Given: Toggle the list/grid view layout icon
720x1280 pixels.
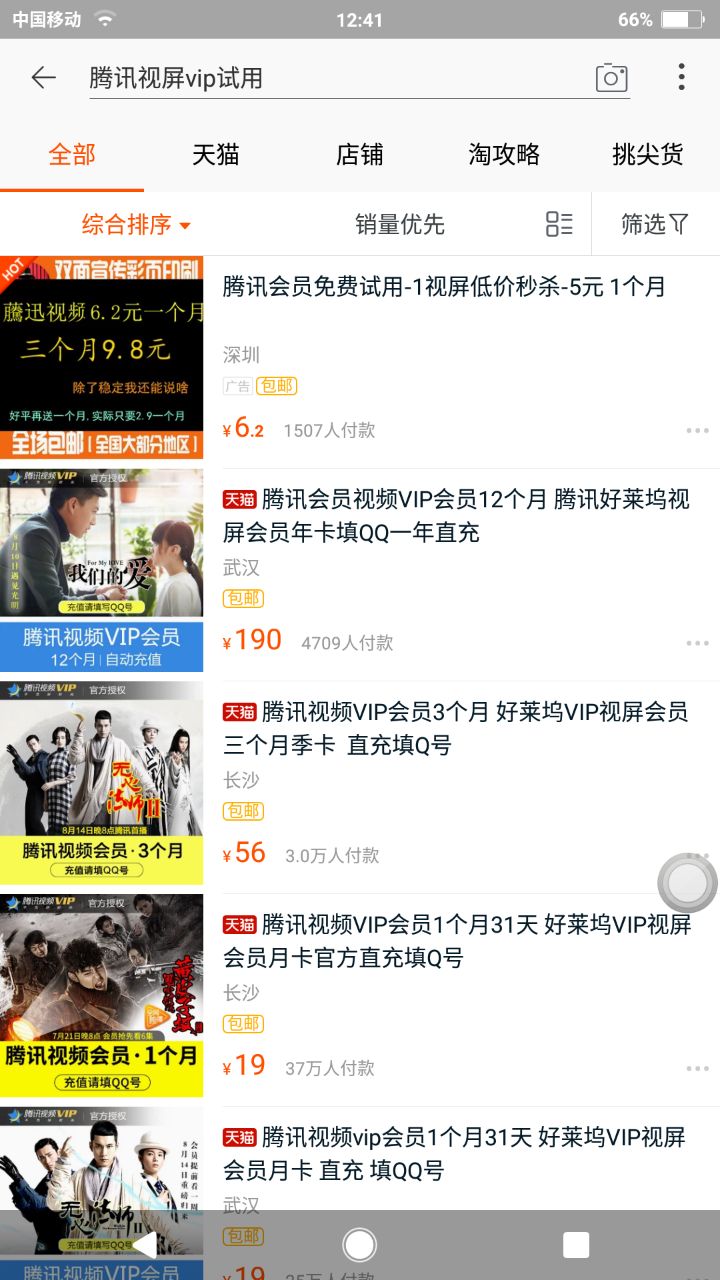Looking at the screenshot, I should pyautogui.click(x=559, y=224).
